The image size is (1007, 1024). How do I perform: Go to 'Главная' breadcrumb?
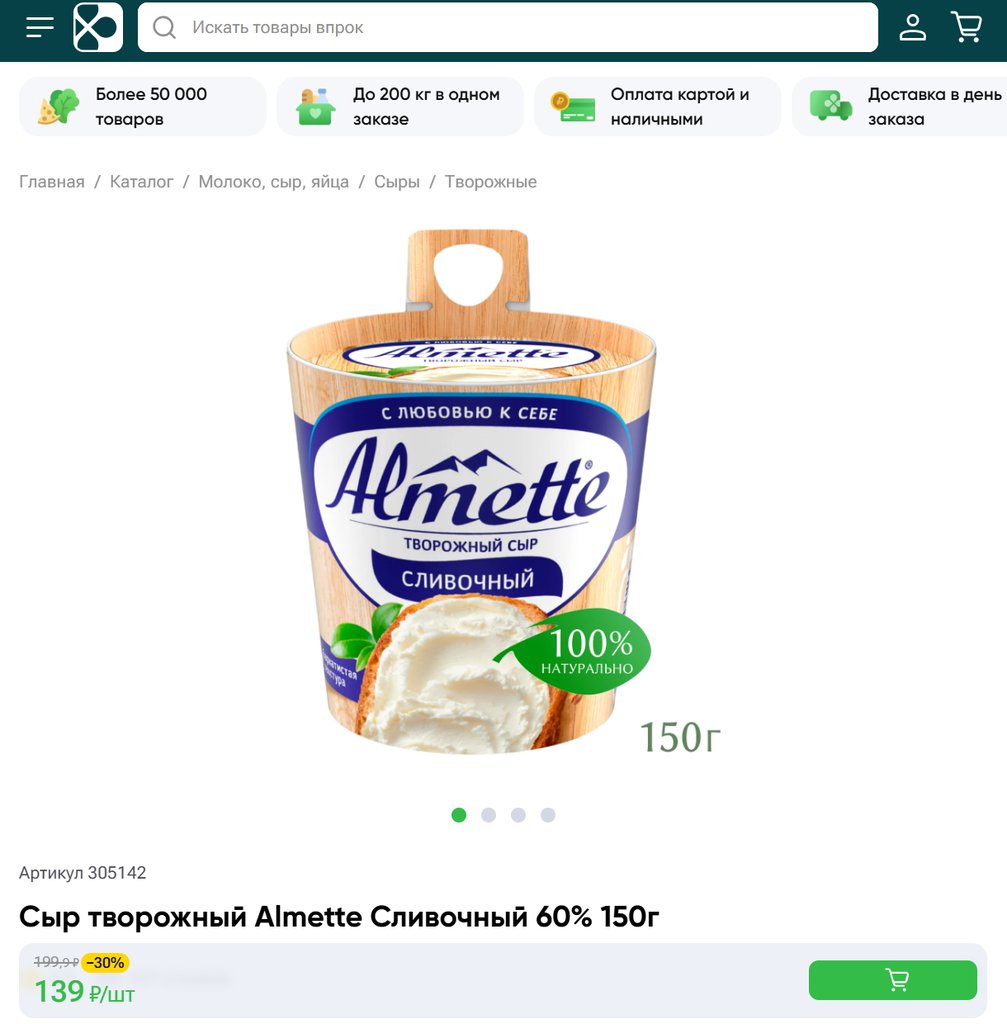click(x=52, y=182)
